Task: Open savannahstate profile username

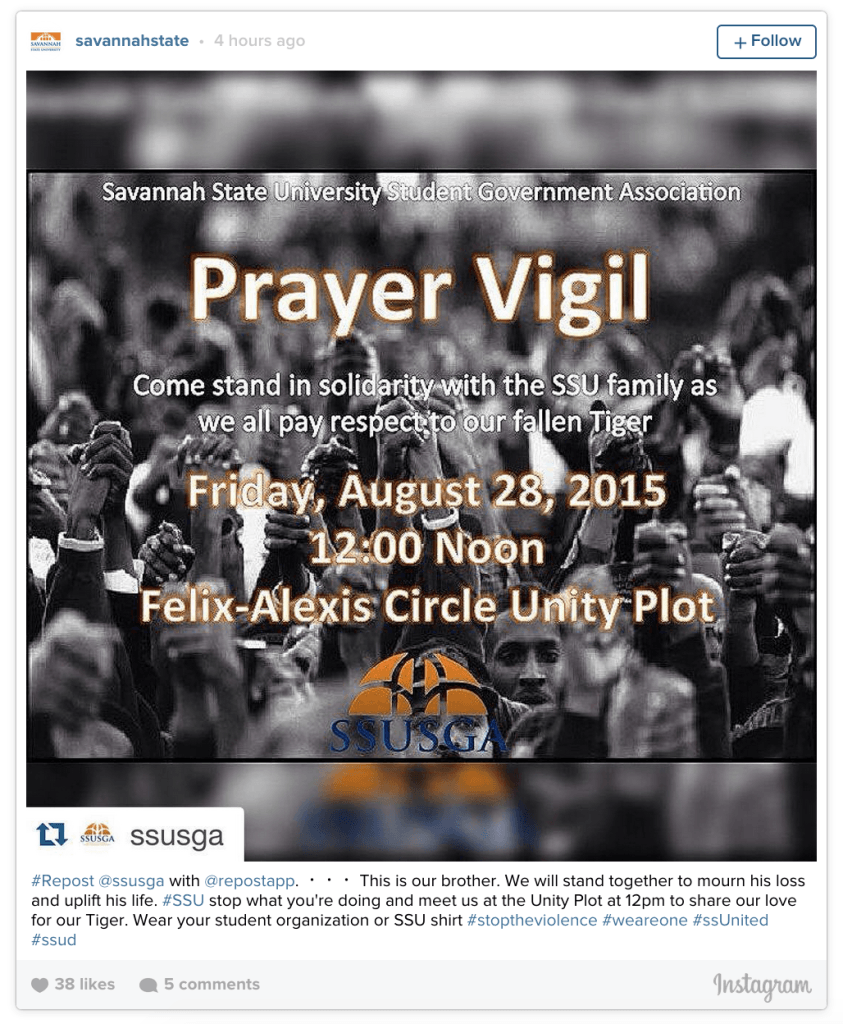Action: 132,41
